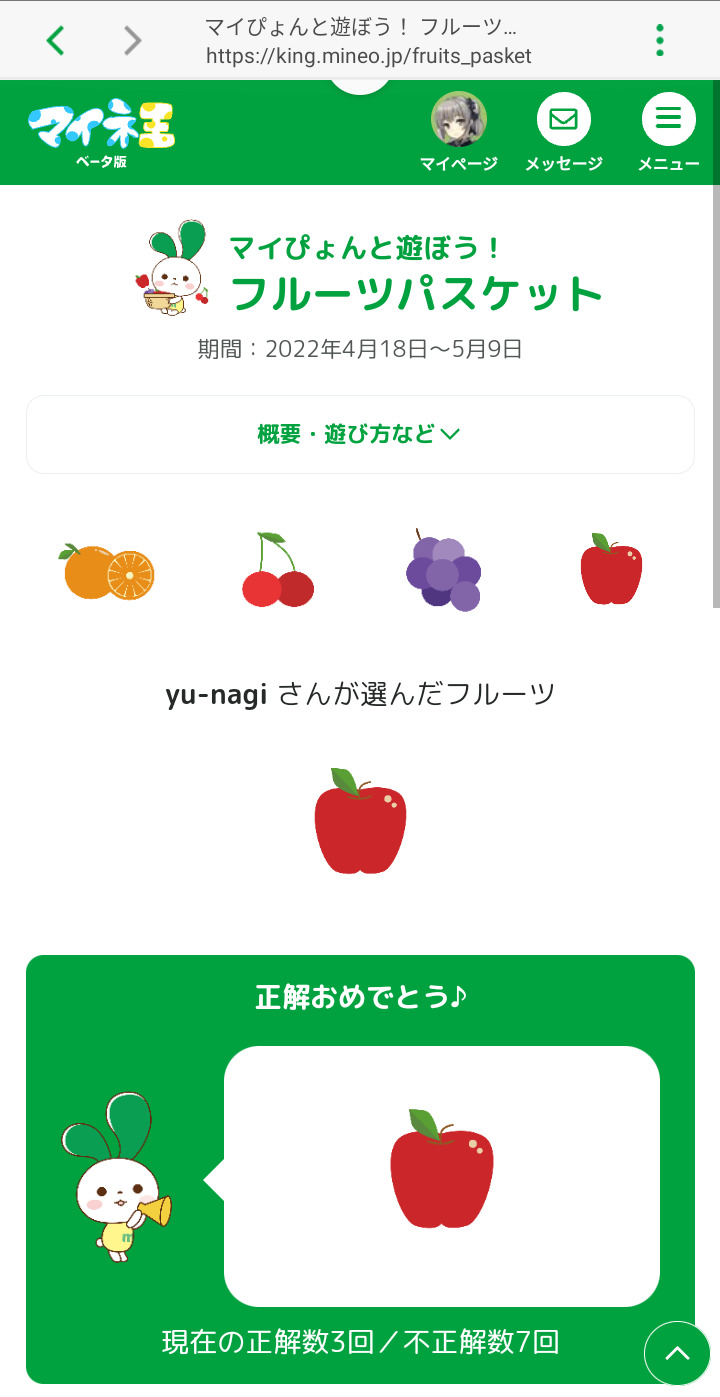Go forward to the next page
This screenshot has height=1397, width=720.
tap(133, 40)
